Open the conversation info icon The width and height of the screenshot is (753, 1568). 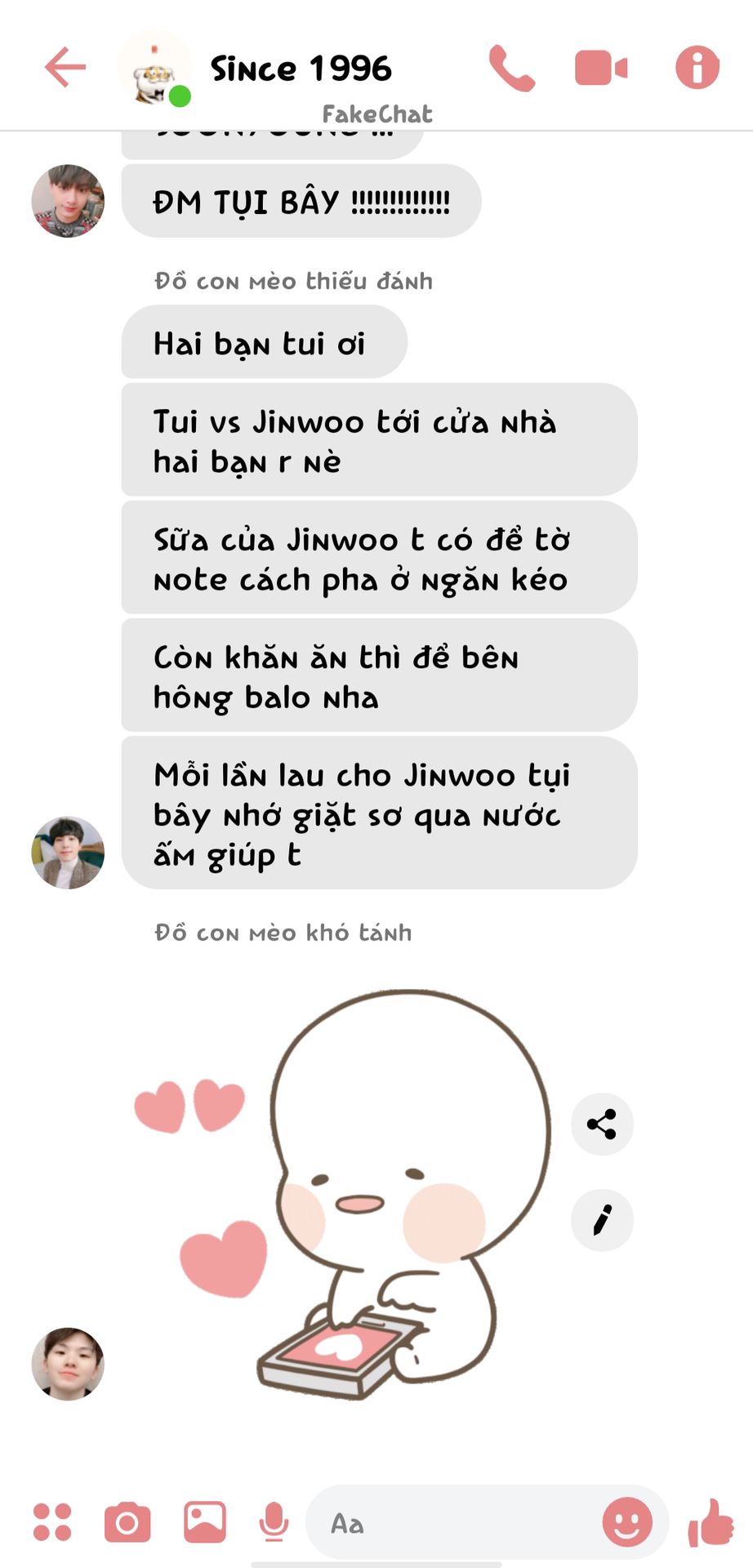point(697,67)
